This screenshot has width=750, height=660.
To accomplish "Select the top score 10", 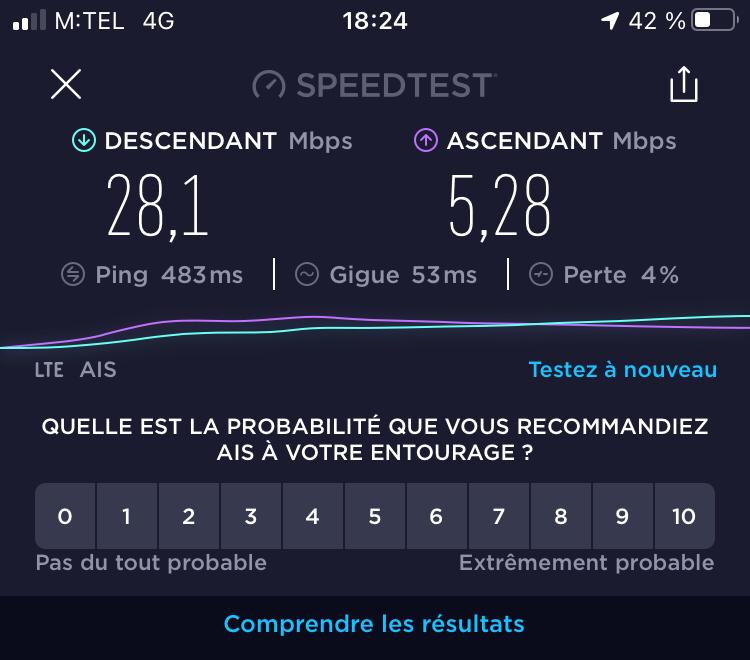I will point(684,516).
